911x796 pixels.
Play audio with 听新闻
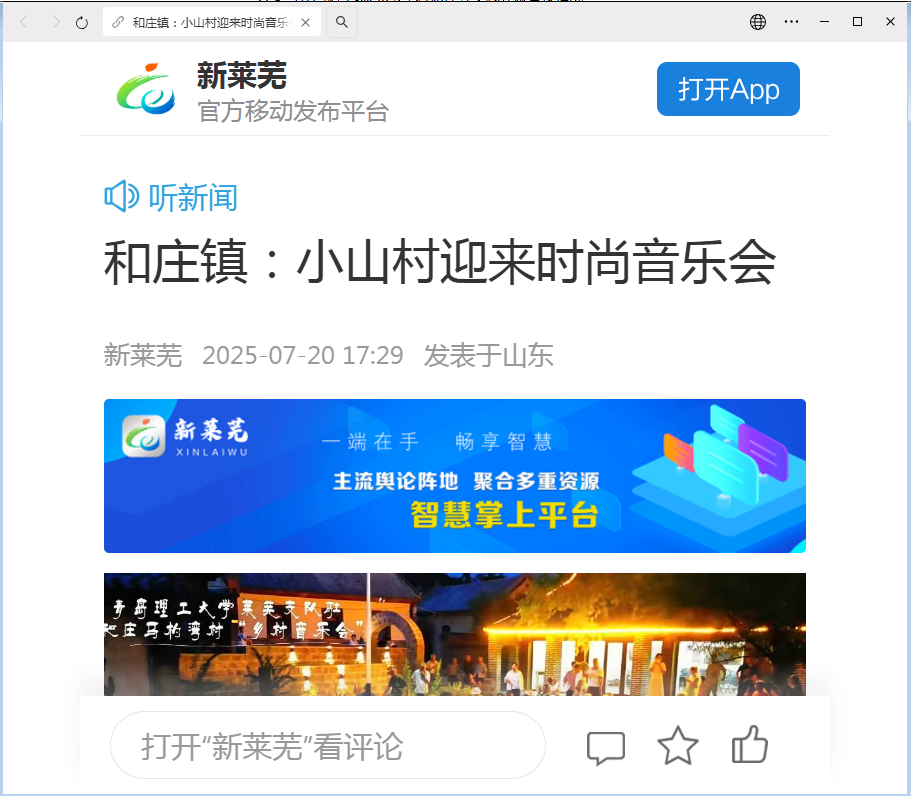(x=172, y=197)
